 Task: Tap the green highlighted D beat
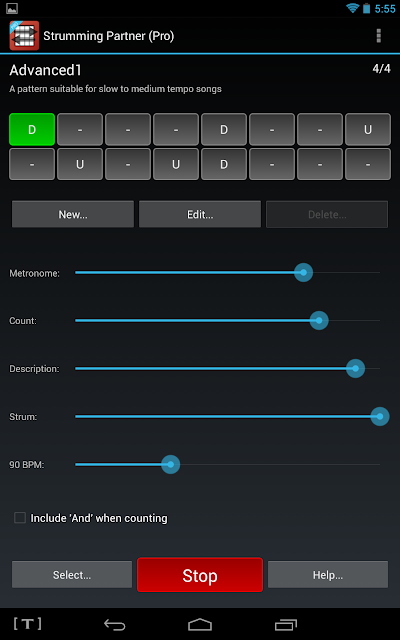[x=32, y=129]
